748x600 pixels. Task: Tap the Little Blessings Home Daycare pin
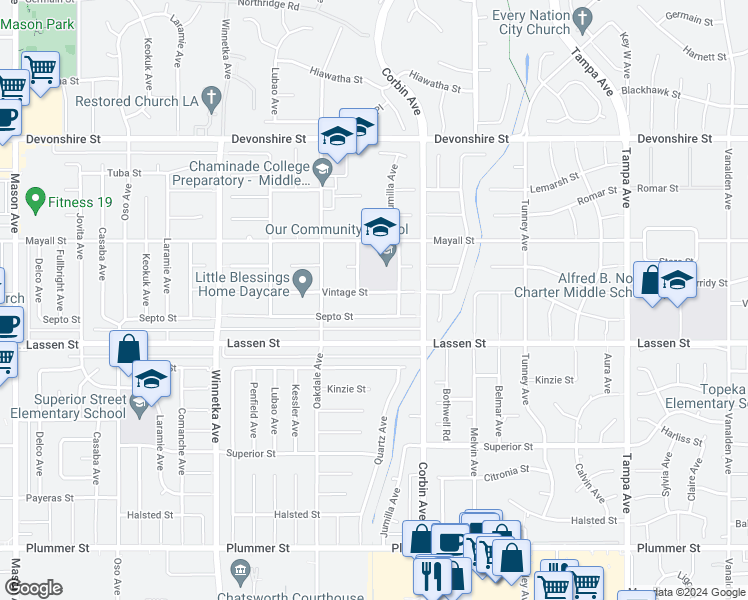pos(301,278)
